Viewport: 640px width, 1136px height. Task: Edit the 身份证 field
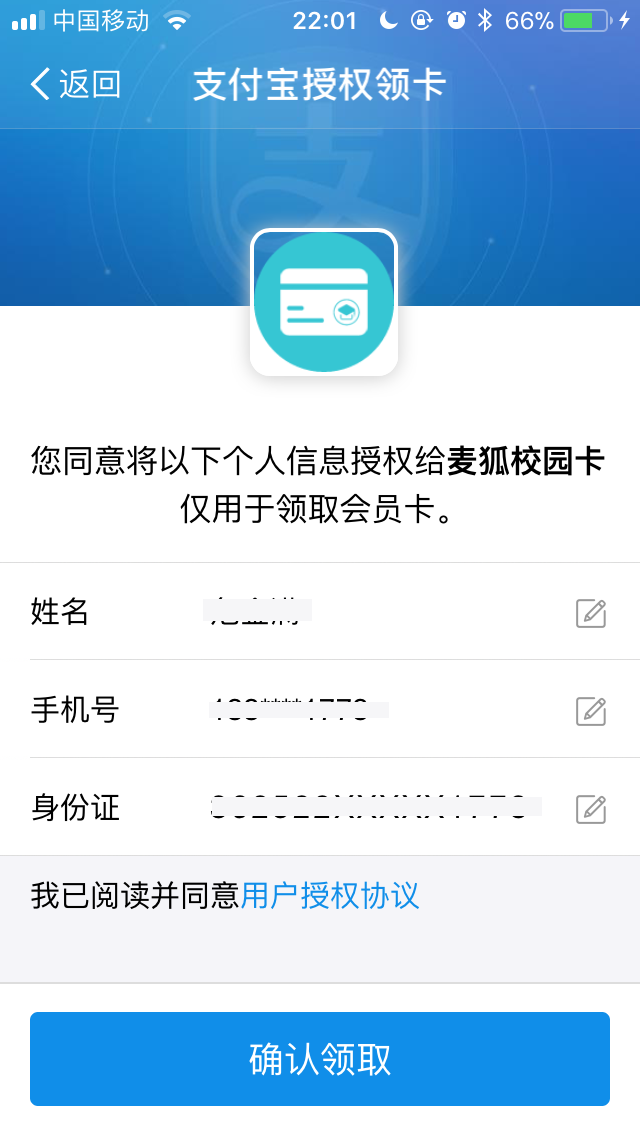[591, 809]
